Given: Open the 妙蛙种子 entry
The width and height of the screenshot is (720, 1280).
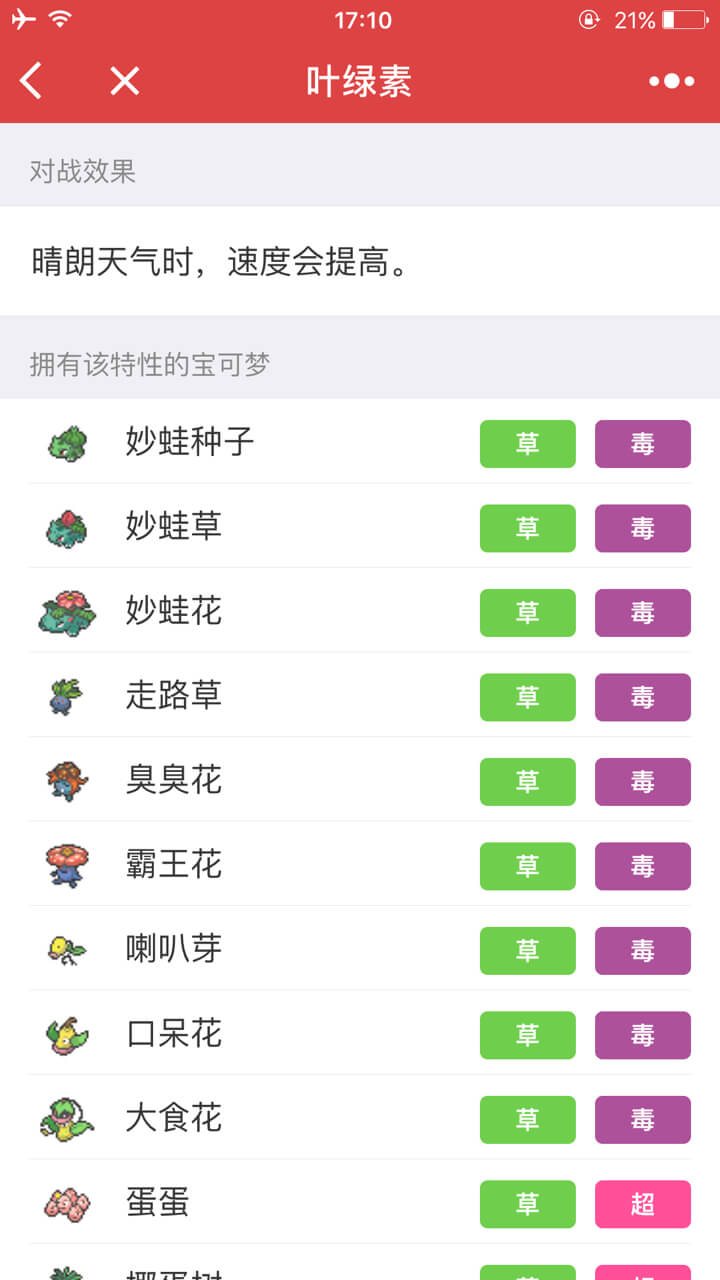Looking at the screenshot, I should pyautogui.click(x=360, y=442).
